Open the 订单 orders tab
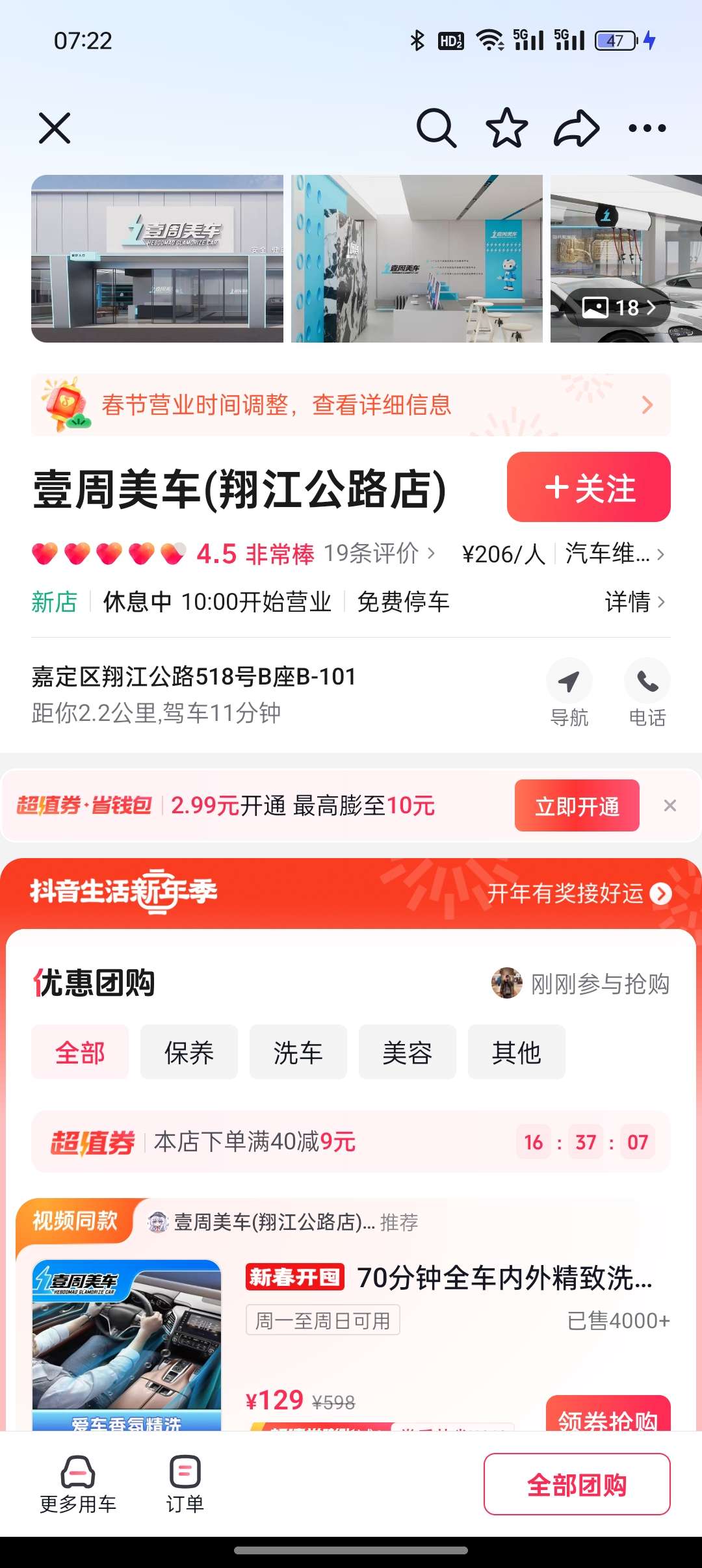The width and height of the screenshot is (702, 1568). [185, 1484]
